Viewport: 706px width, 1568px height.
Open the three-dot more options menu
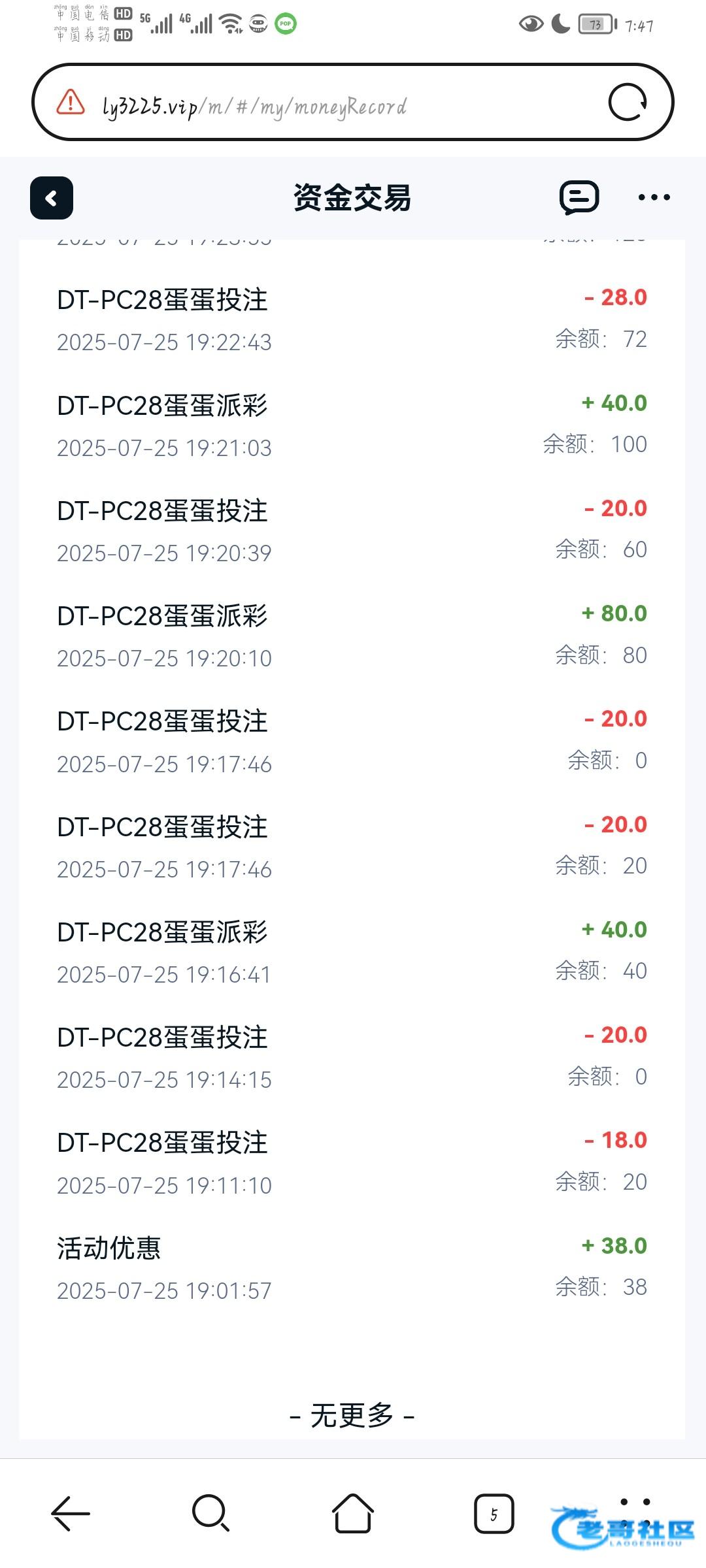pos(654,197)
